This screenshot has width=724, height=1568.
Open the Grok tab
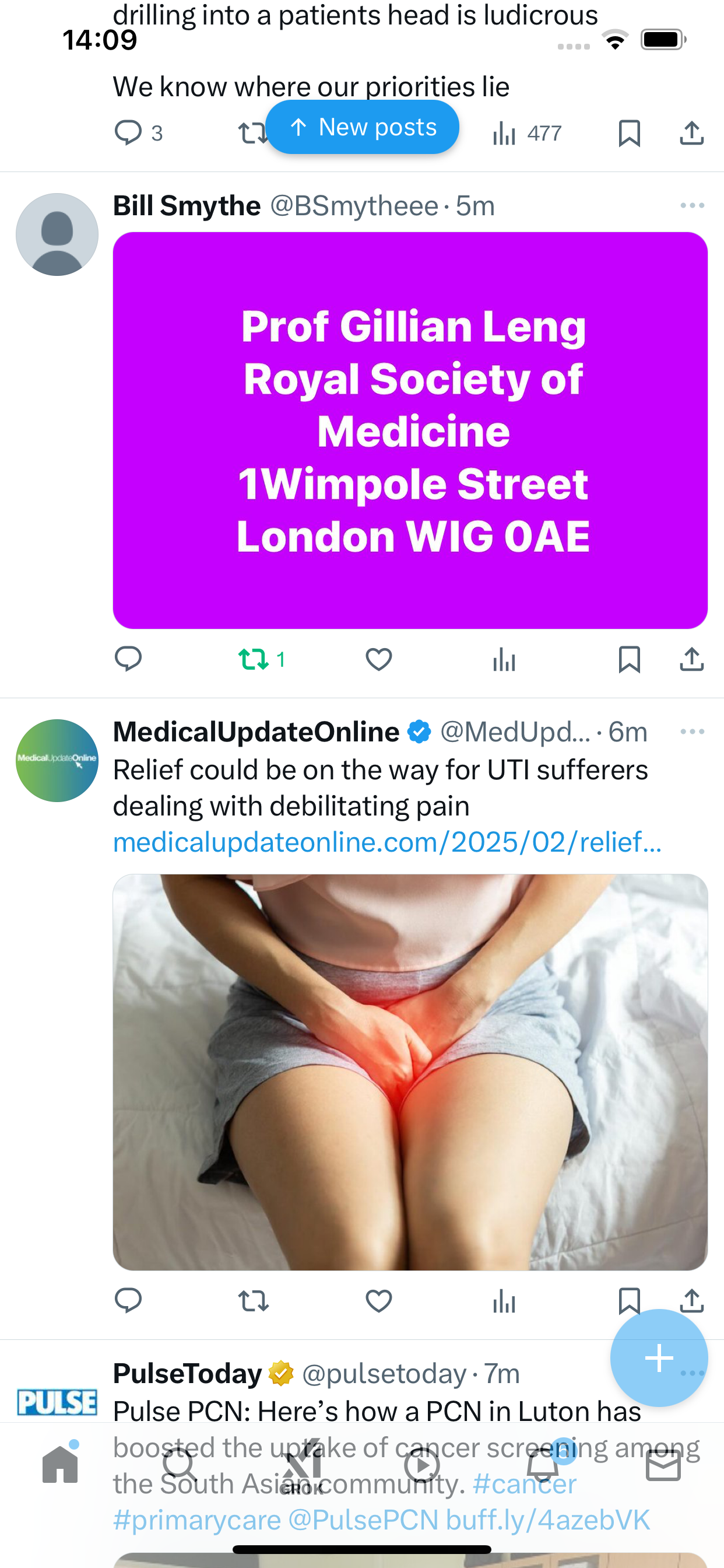pyautogui.click(x=301, y=1465)
